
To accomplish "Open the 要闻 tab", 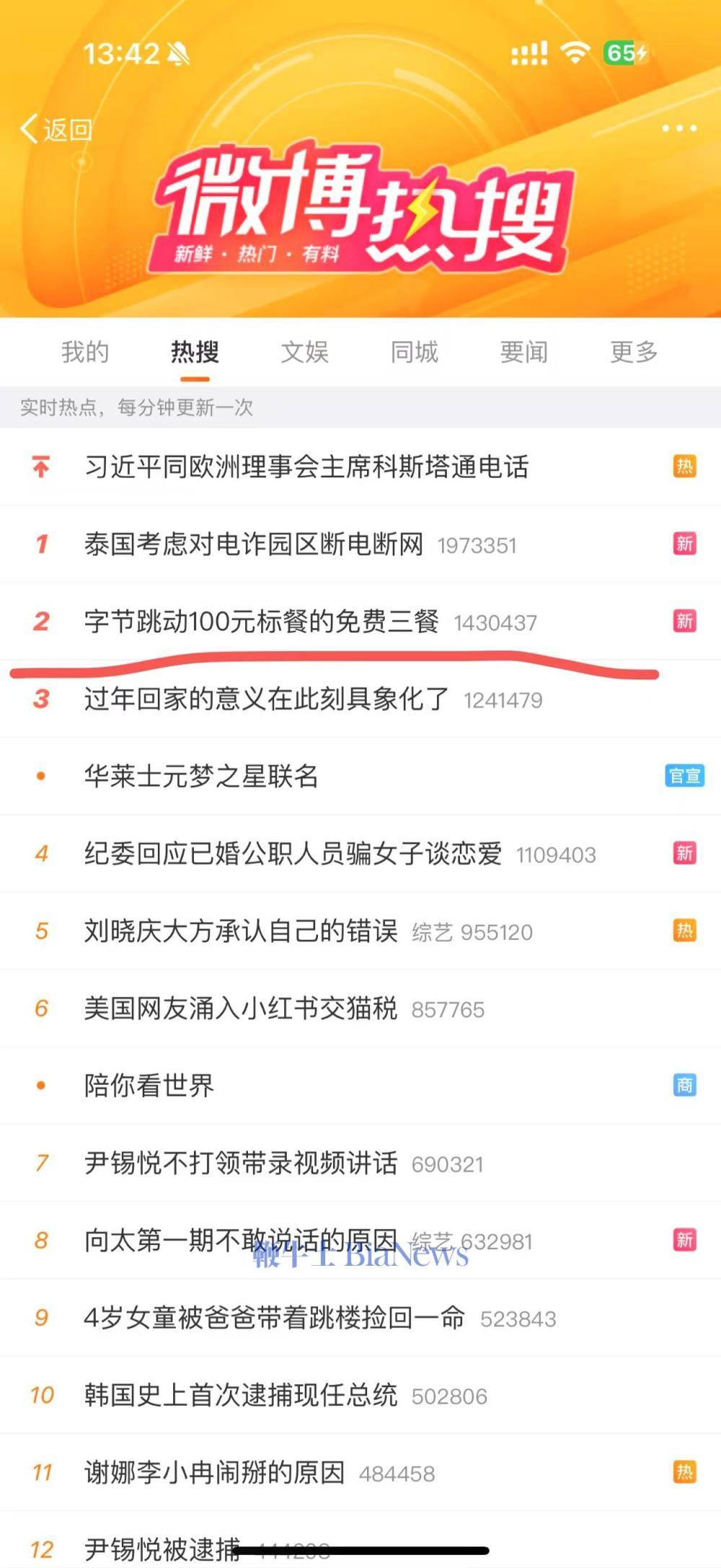I will [x=523, y=352].
